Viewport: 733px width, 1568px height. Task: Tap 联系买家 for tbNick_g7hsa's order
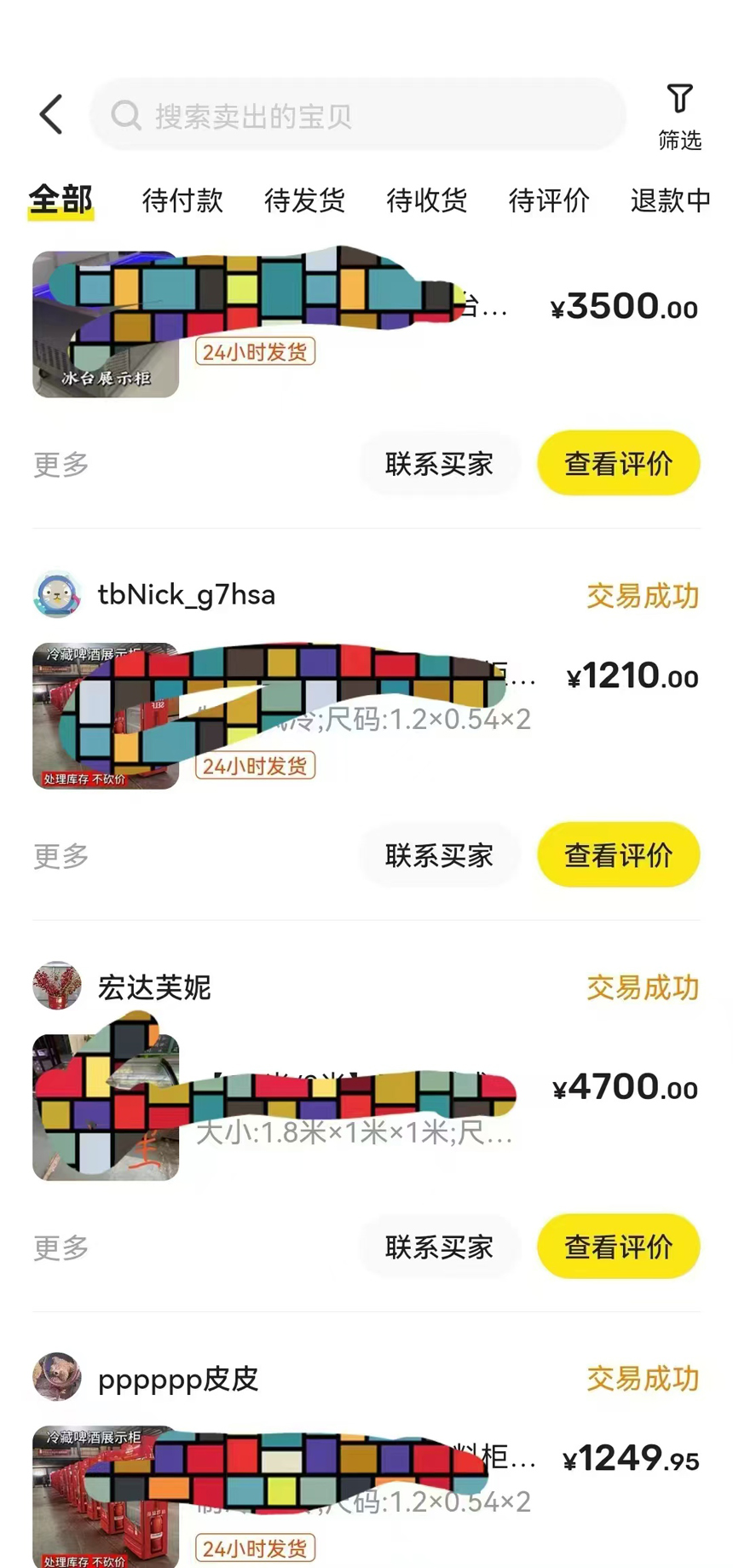(x=439, y=855)
